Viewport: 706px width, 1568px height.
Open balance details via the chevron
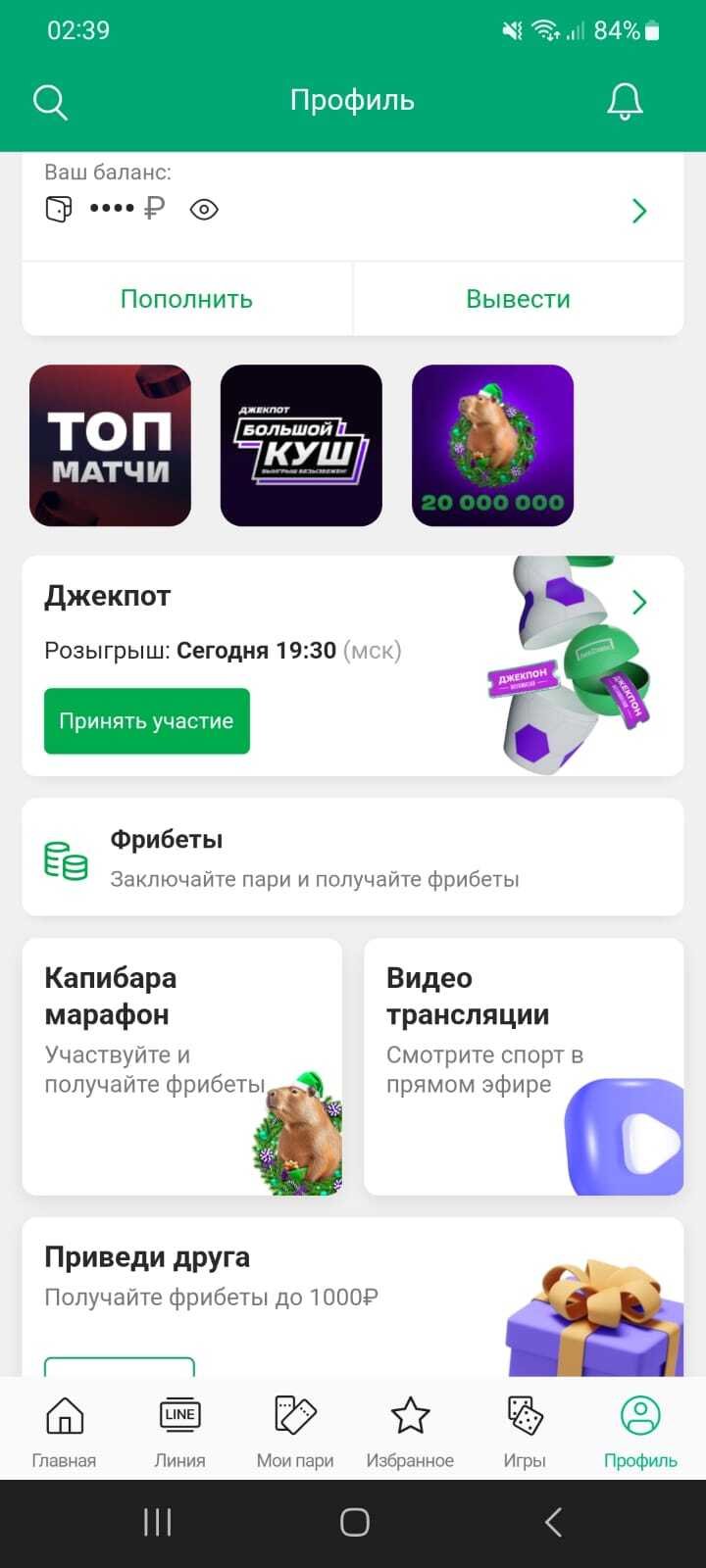tap(639, 211)
